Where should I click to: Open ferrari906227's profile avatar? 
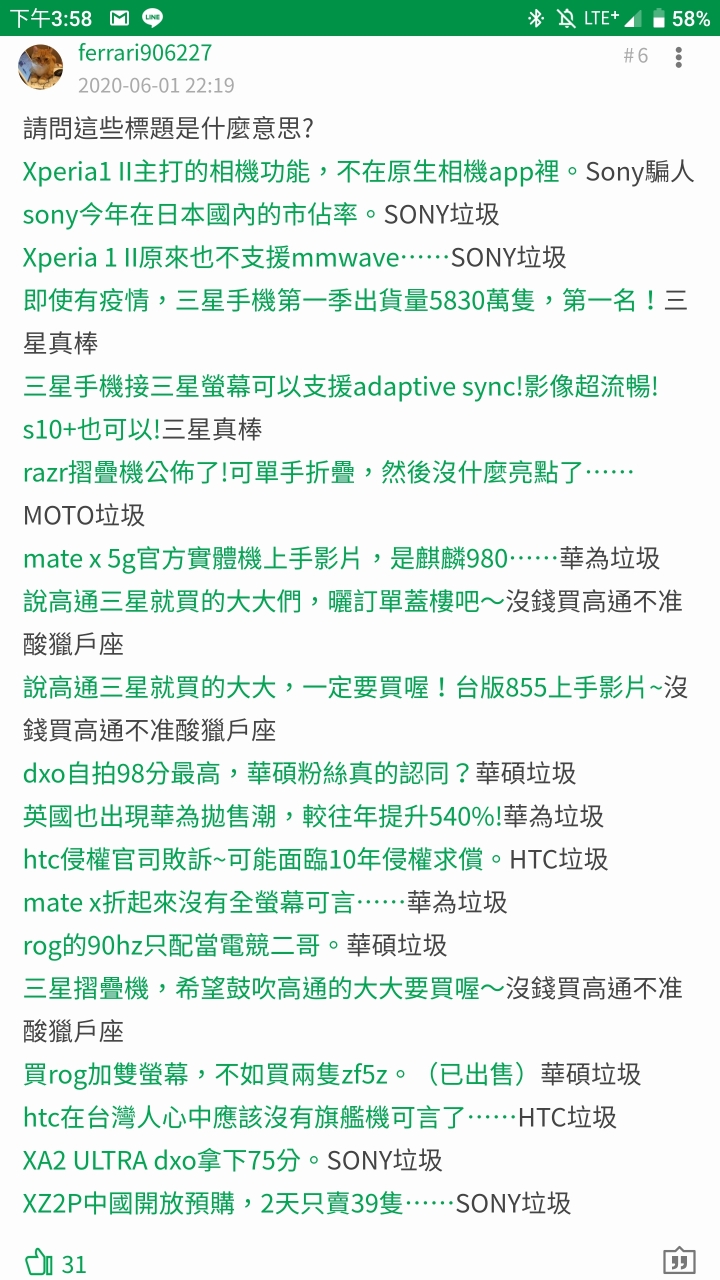coord(41,67)
